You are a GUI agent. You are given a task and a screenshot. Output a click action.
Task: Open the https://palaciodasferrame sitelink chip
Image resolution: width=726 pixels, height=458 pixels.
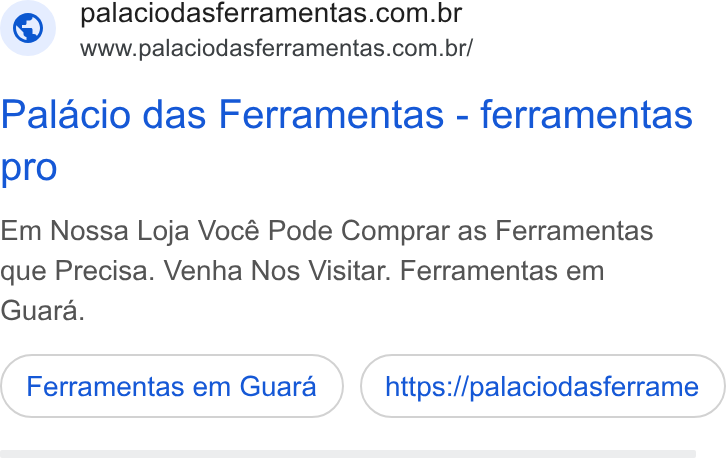543,386
